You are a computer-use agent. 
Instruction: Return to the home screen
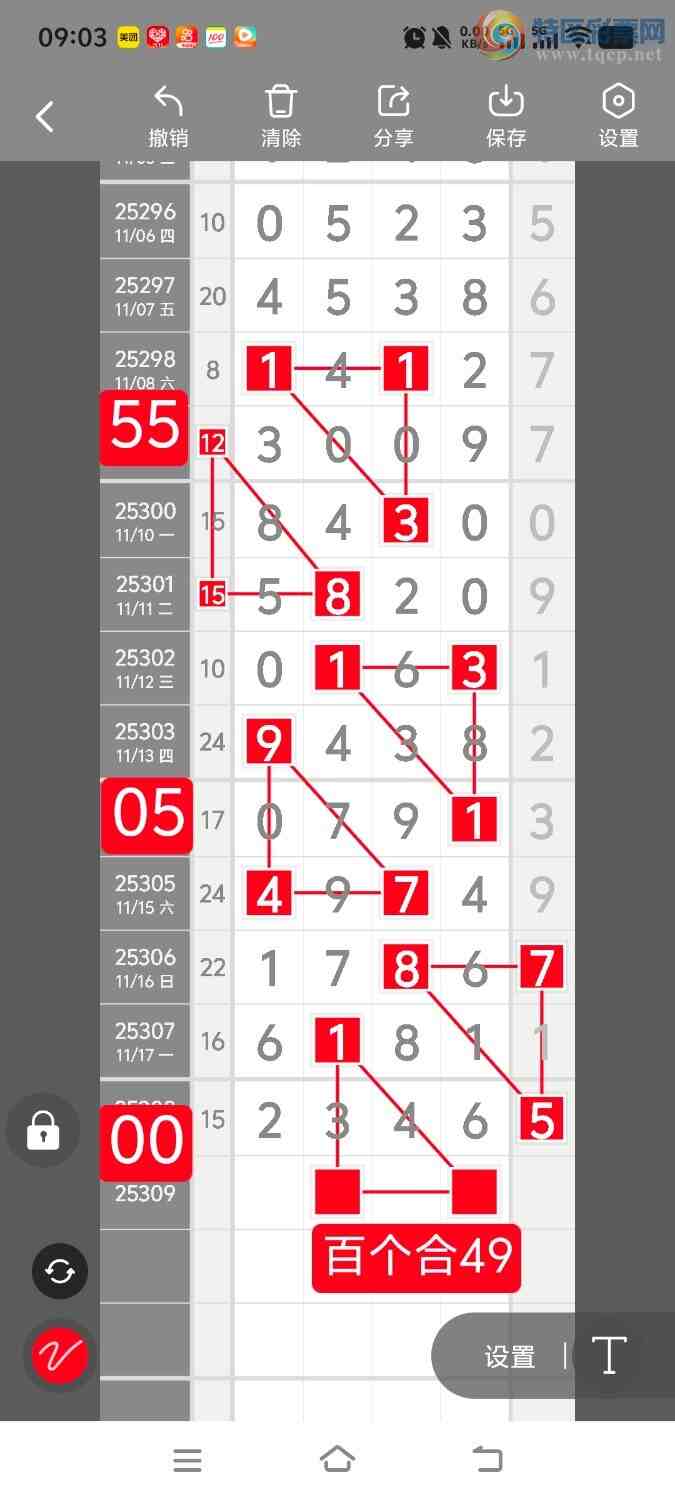point(337,1460)
